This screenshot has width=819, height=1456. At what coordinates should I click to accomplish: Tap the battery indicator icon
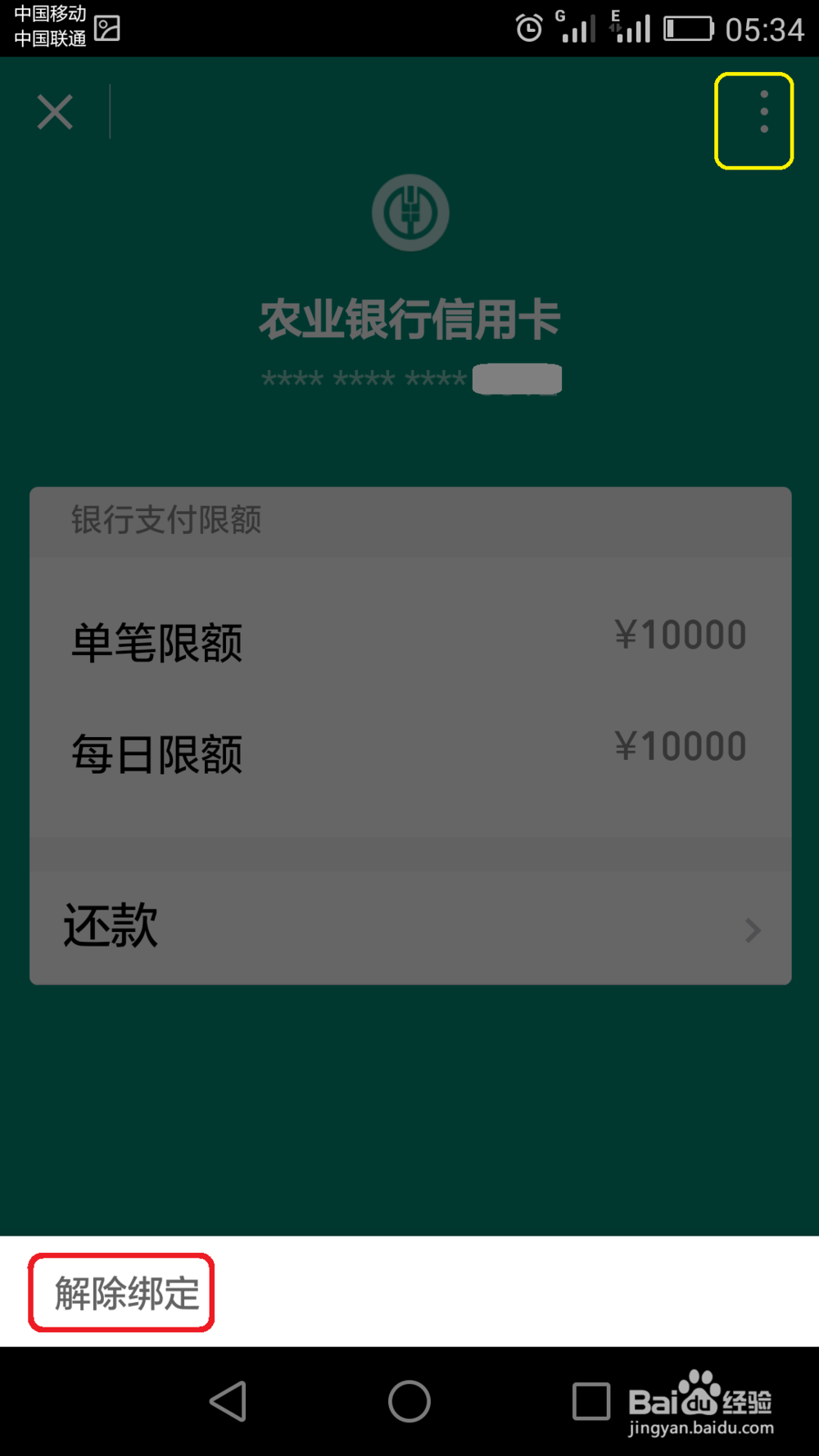[692, 27]
